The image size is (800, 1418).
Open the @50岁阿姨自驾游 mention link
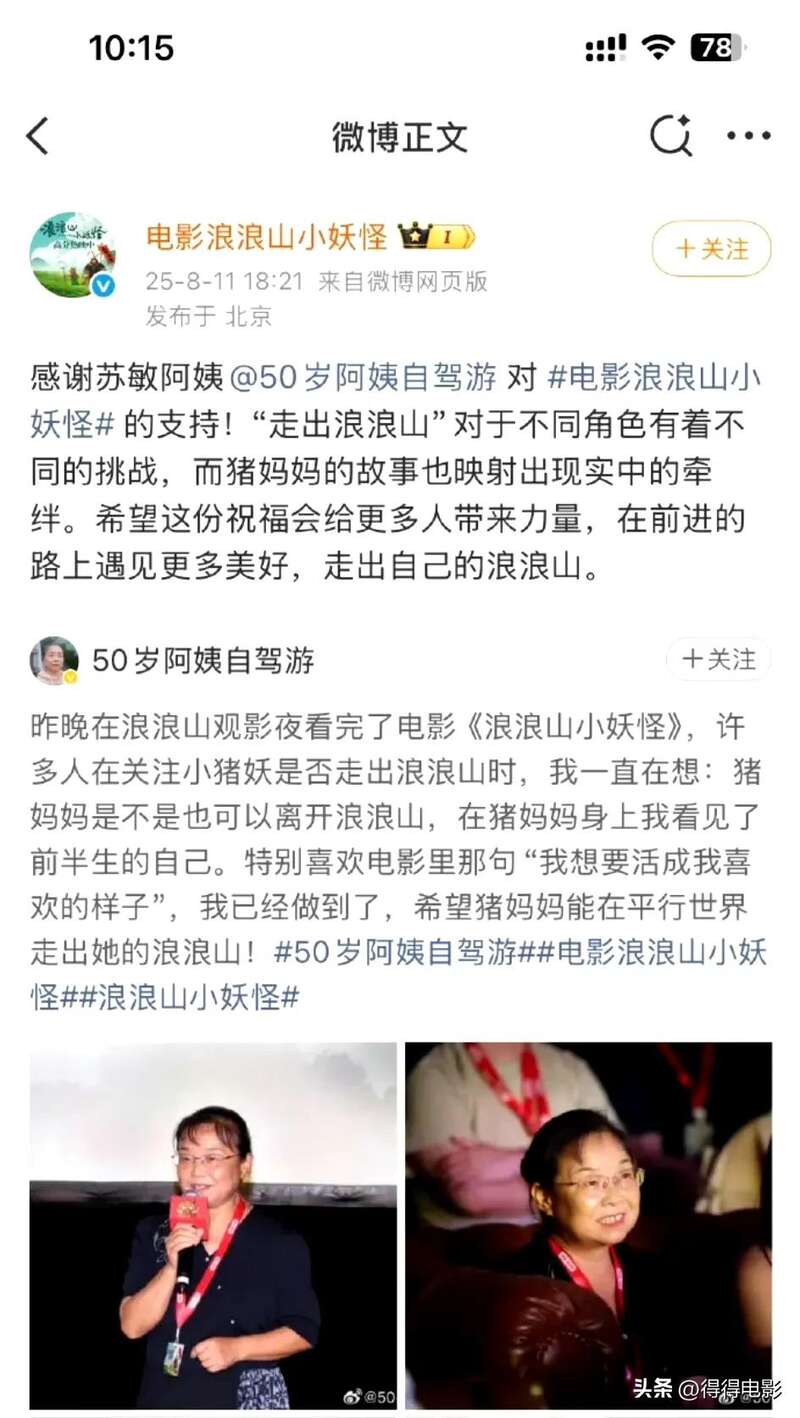(x=363, y=379)
